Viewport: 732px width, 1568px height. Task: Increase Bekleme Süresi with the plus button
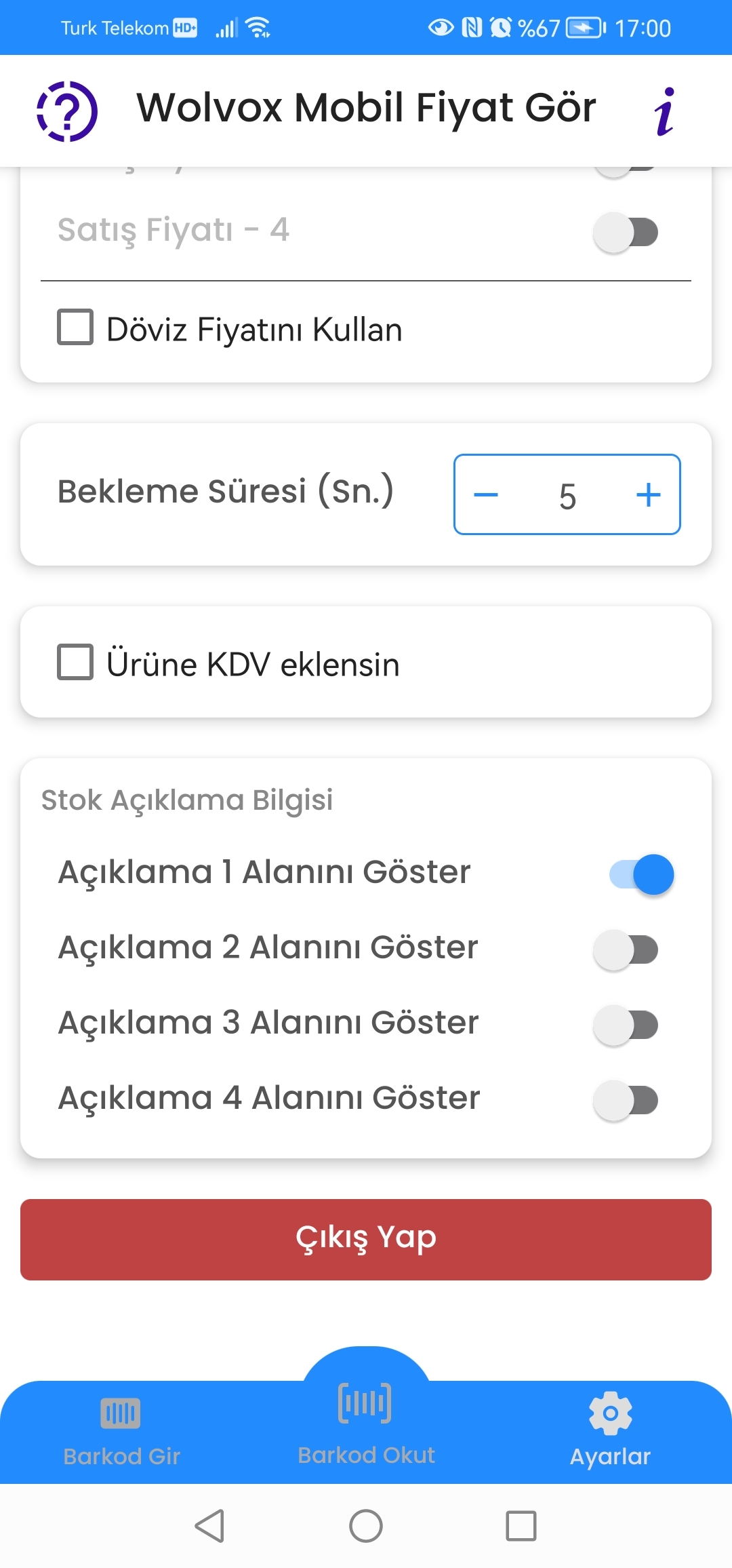point(649,494)
